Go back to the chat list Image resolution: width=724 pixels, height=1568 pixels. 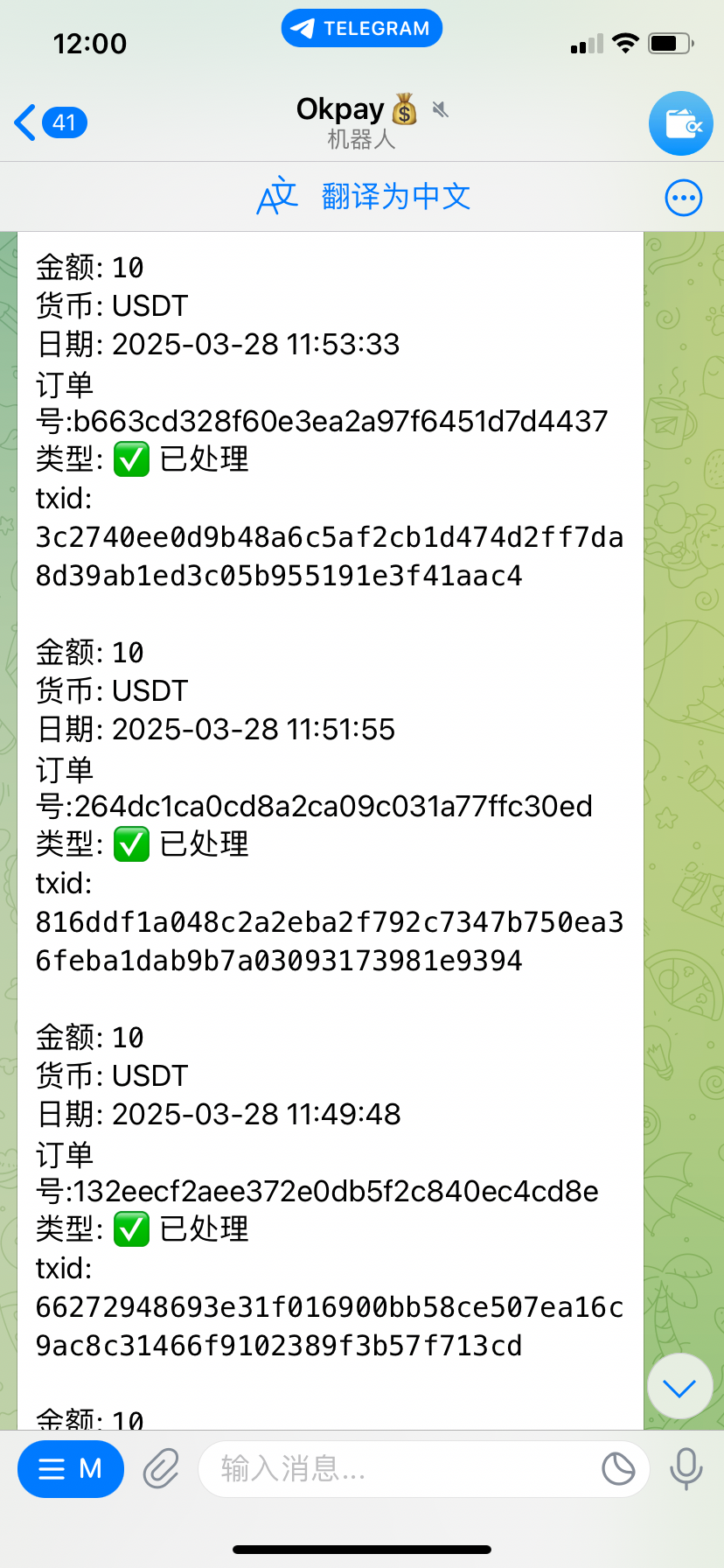[x=49, y=122]
